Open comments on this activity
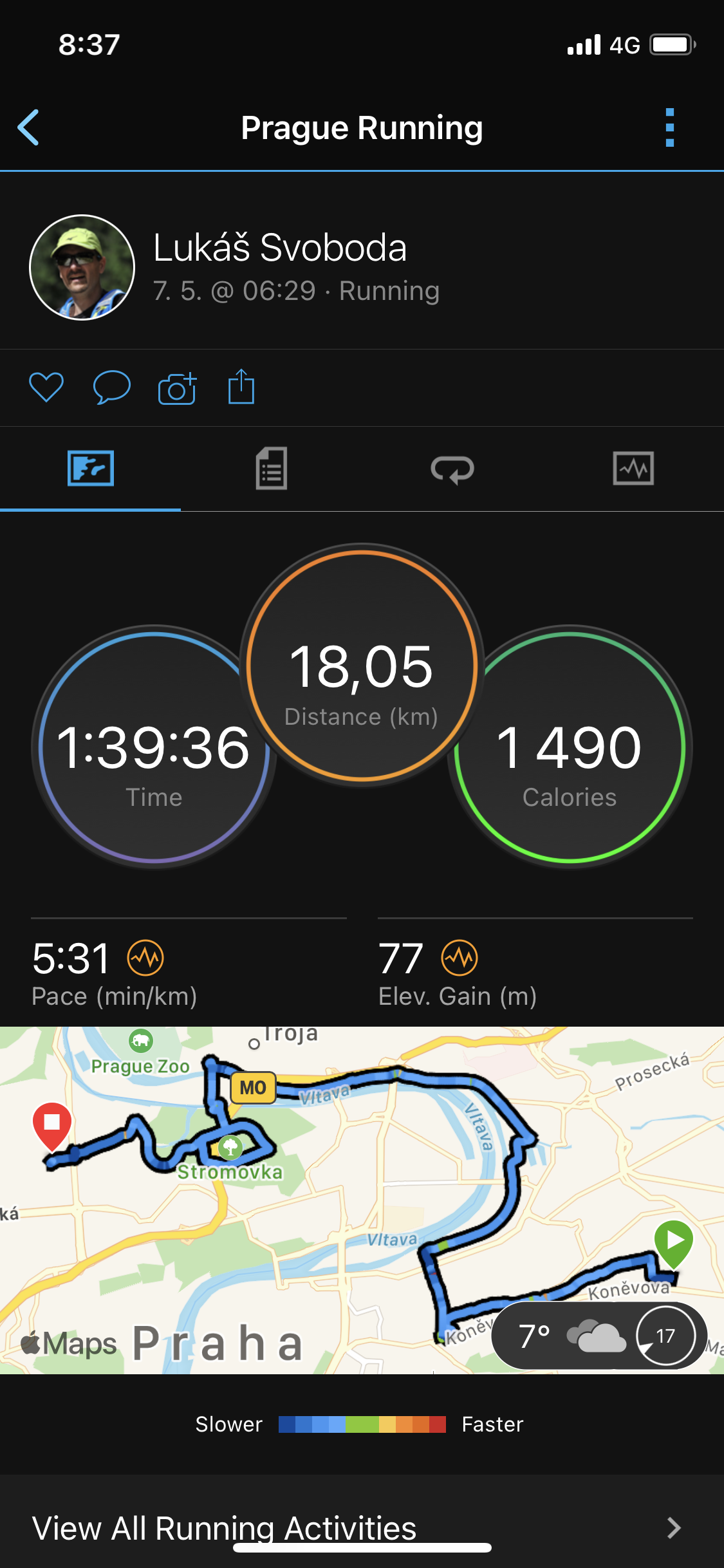The height and width of the screenshot is (1568, 724). pos(112,387)
